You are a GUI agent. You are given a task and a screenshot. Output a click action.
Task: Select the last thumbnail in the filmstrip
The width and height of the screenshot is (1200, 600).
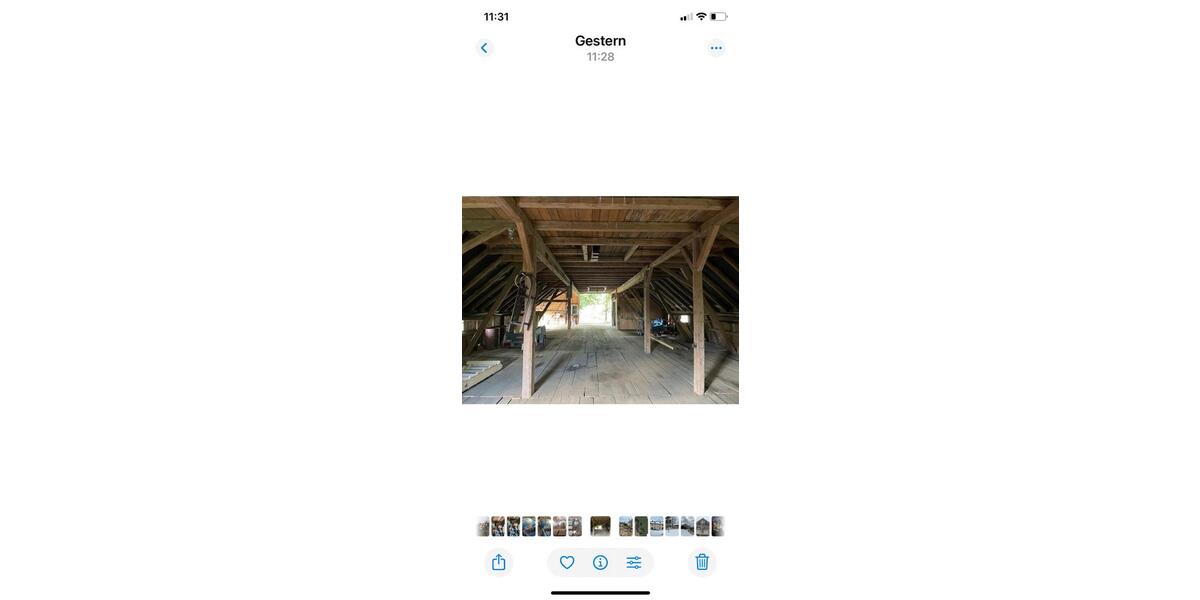coord(718,526)
